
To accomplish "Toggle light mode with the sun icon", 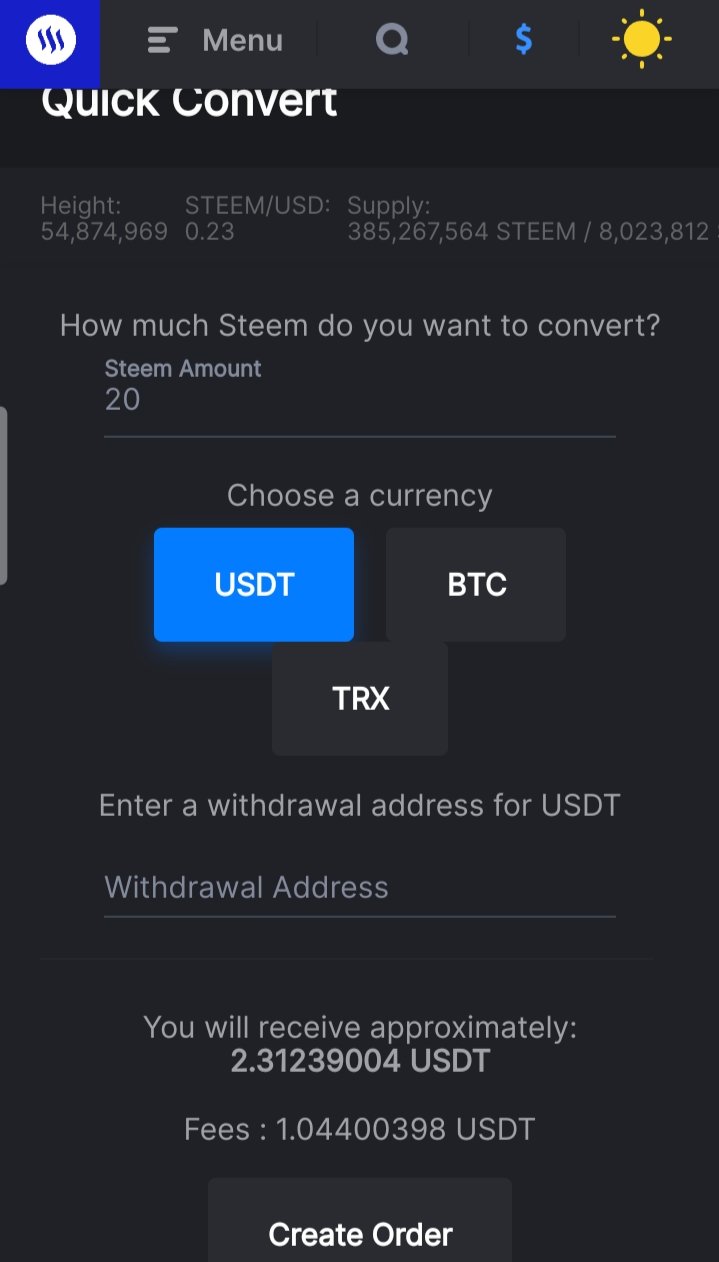I will 641,40.
